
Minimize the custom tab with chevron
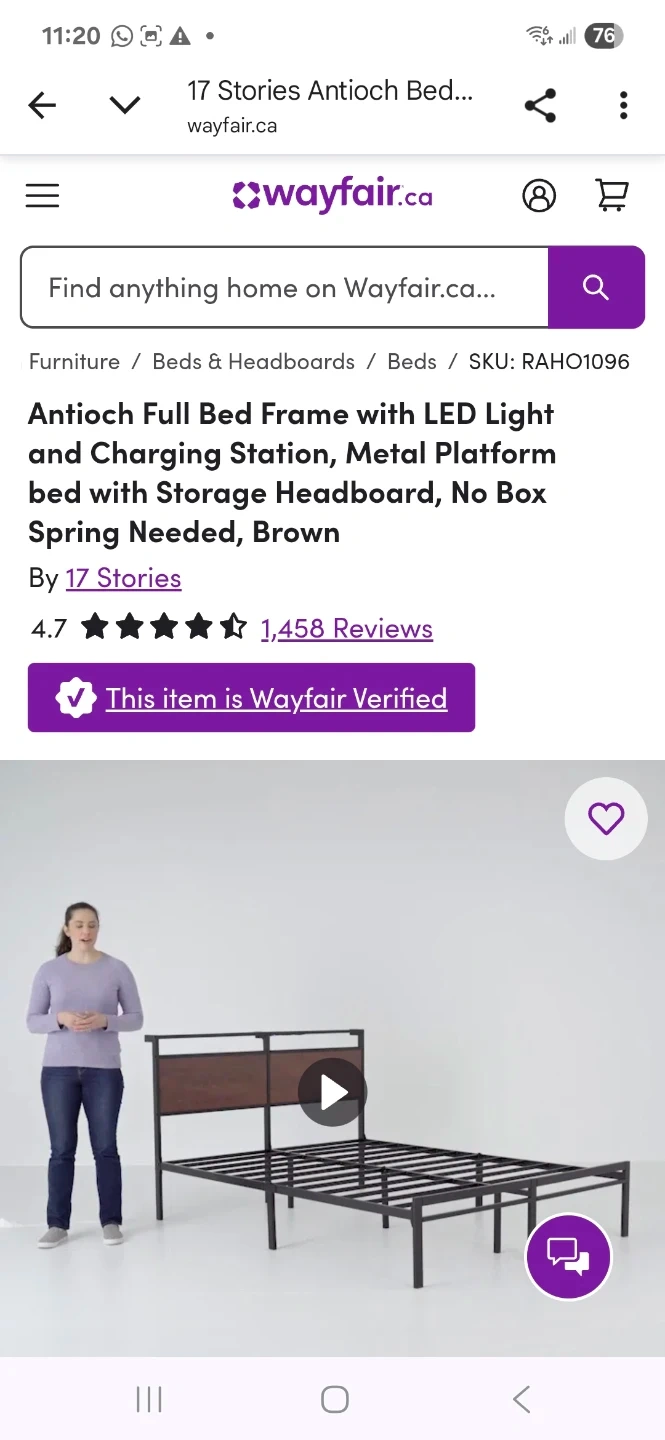(125, 105)
